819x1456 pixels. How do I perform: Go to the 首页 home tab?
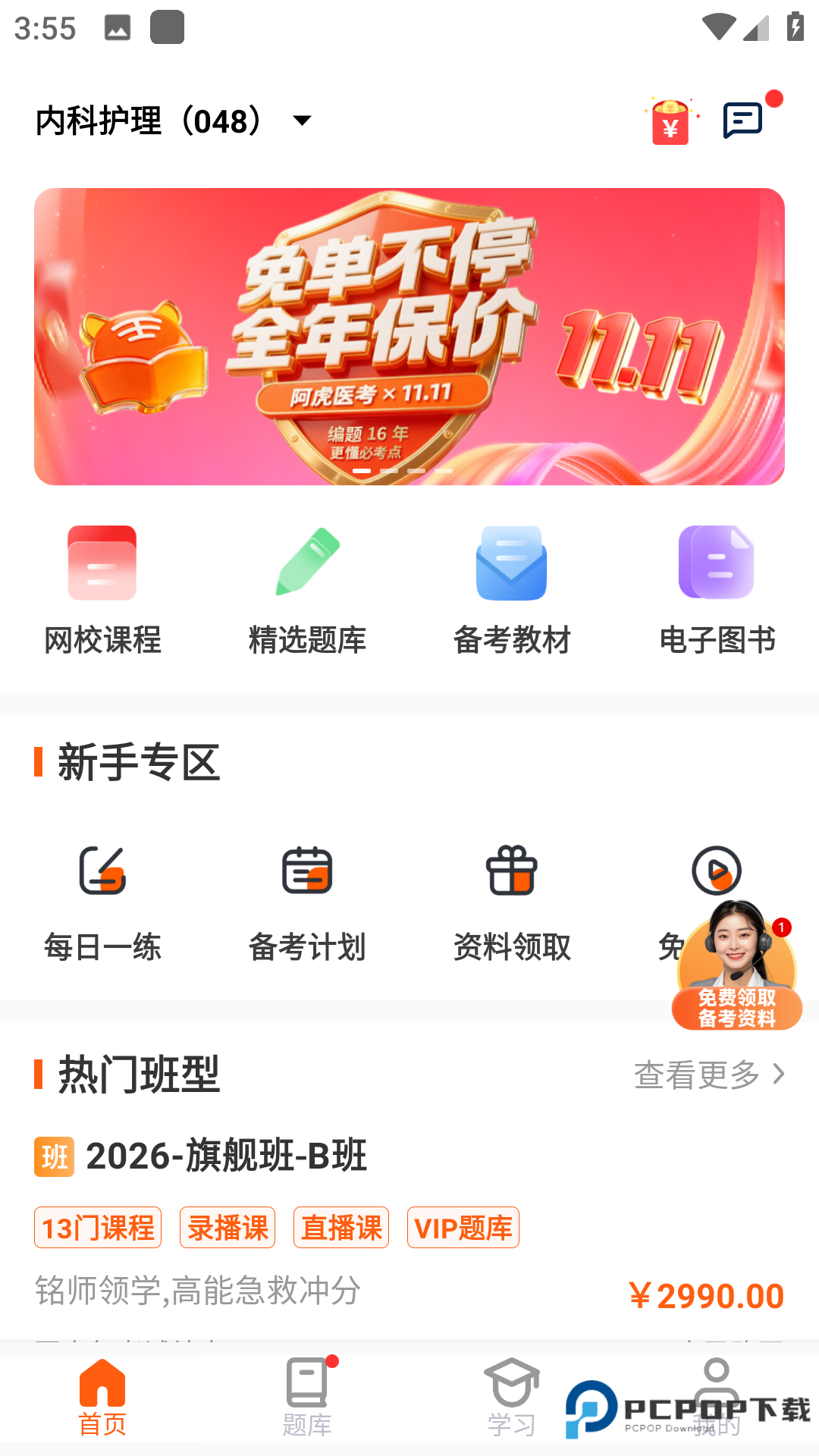tap(102, 1399)
